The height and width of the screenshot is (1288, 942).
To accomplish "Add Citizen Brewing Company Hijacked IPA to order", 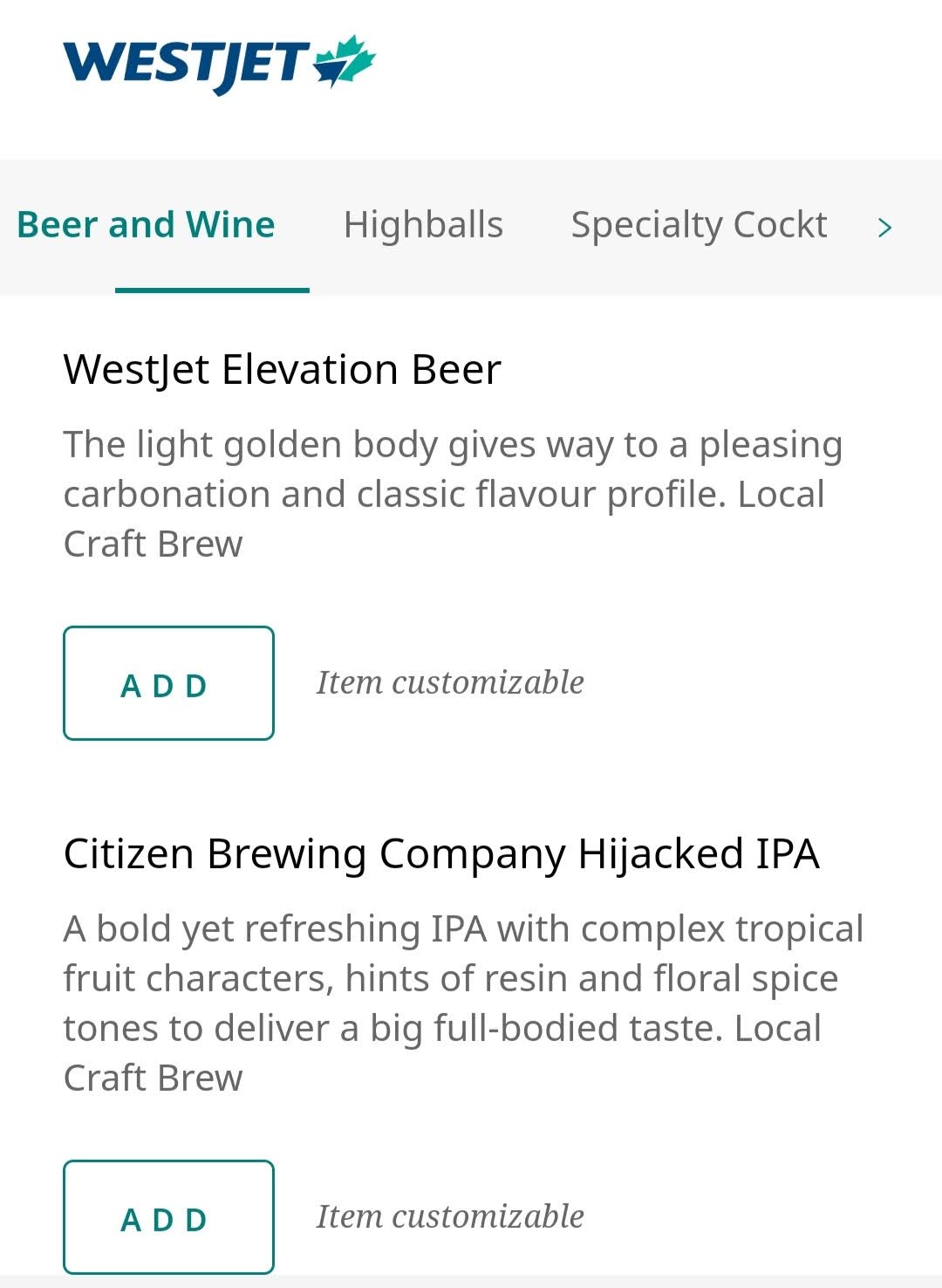I will [168, 1216].
